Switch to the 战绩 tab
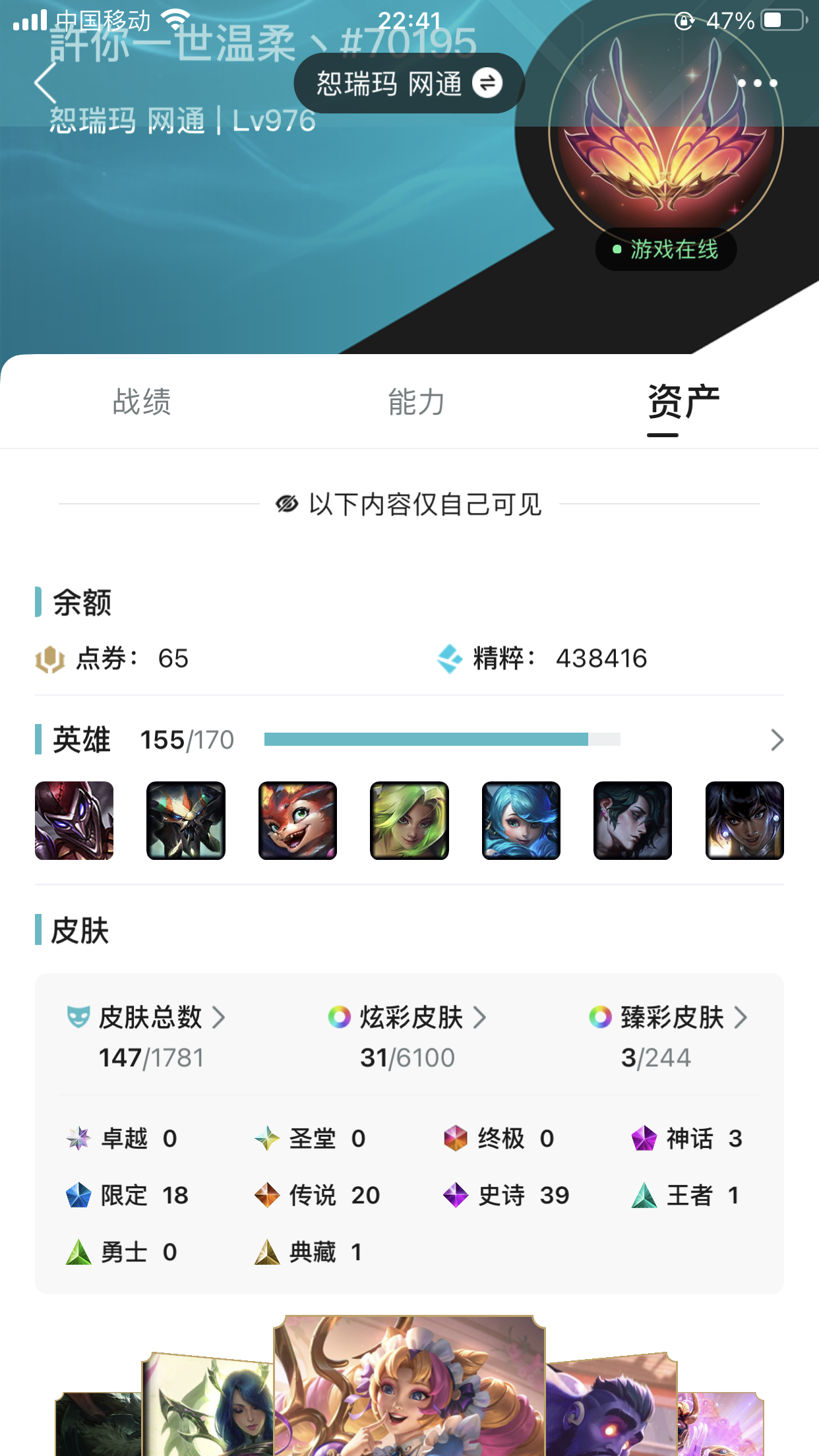Image resolution: width=819 pixels, height=1456 pixels. click(142, 402)
